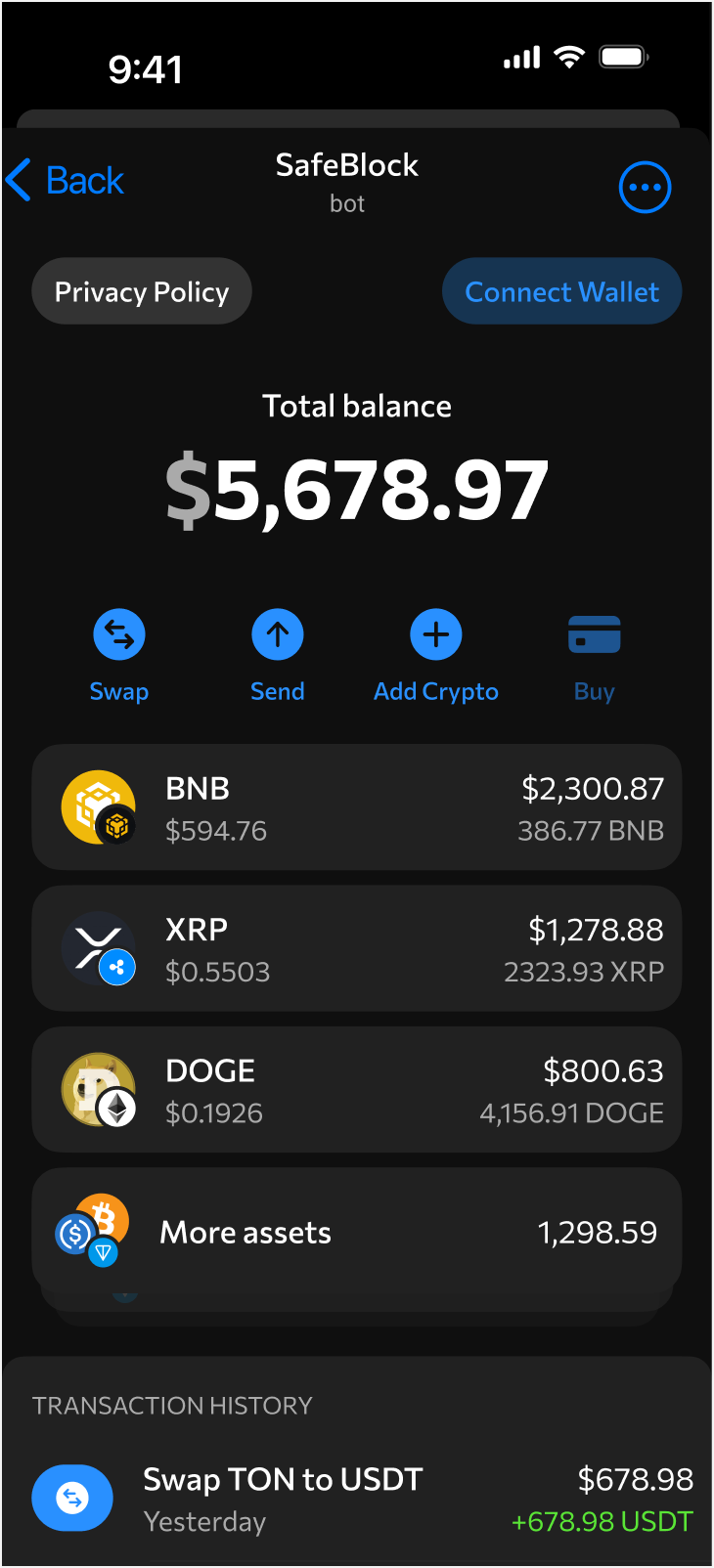Open Add Crypto with the plus icon
This screenshot has width=714, height=1568.
[435, 633]
